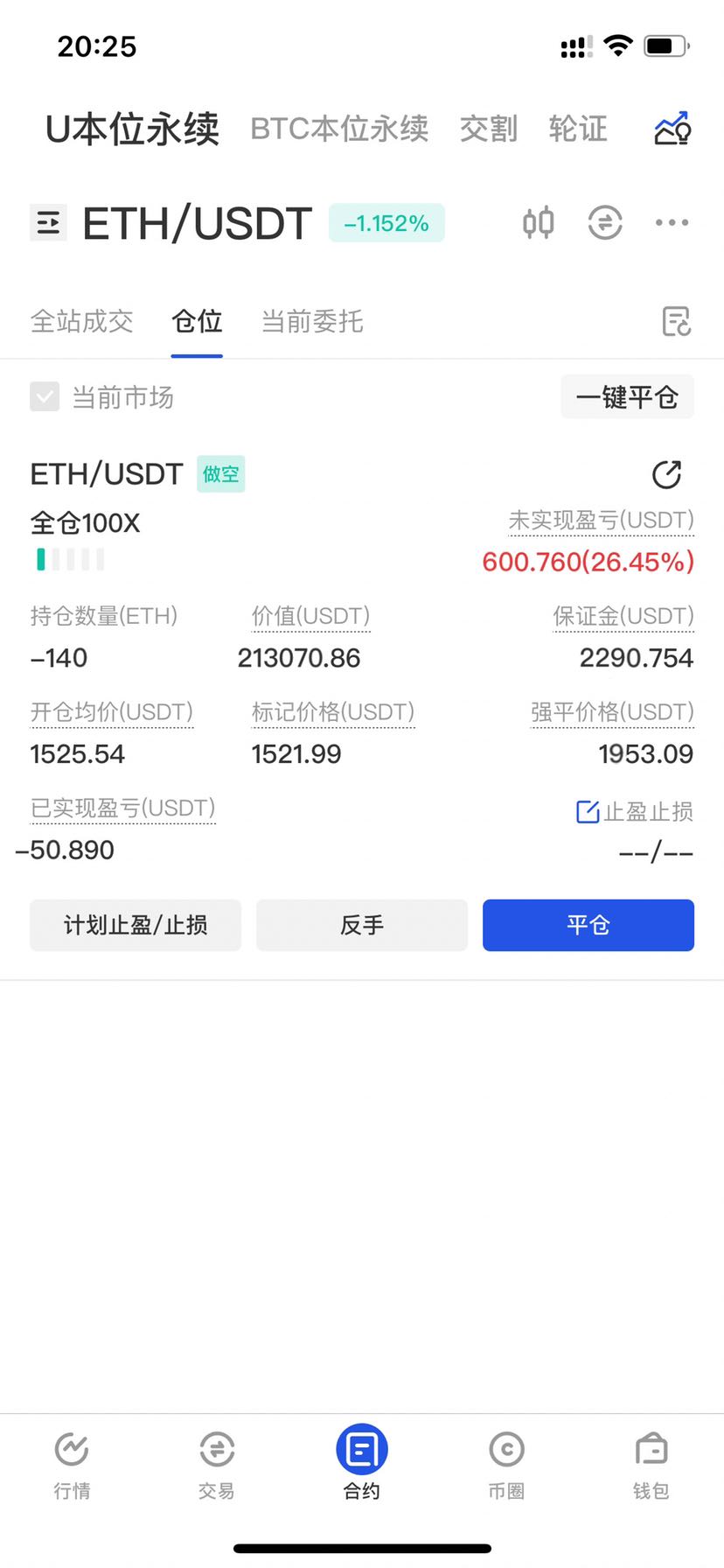Open the trading pair list menu
The width and height of the screenshot is (724, 1568).
48,223
